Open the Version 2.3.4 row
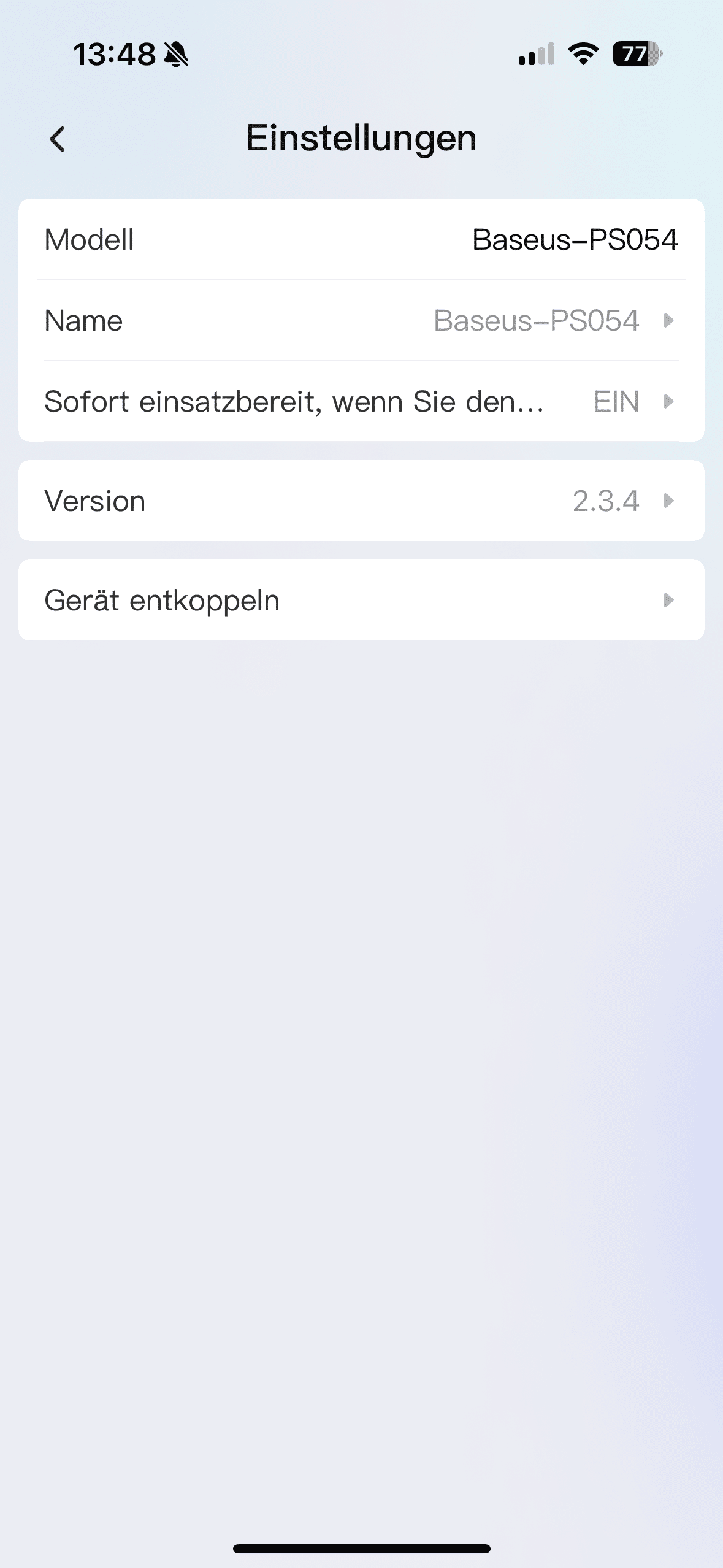Viewport: 723px width, 1568px height. [x=361, y=501]
